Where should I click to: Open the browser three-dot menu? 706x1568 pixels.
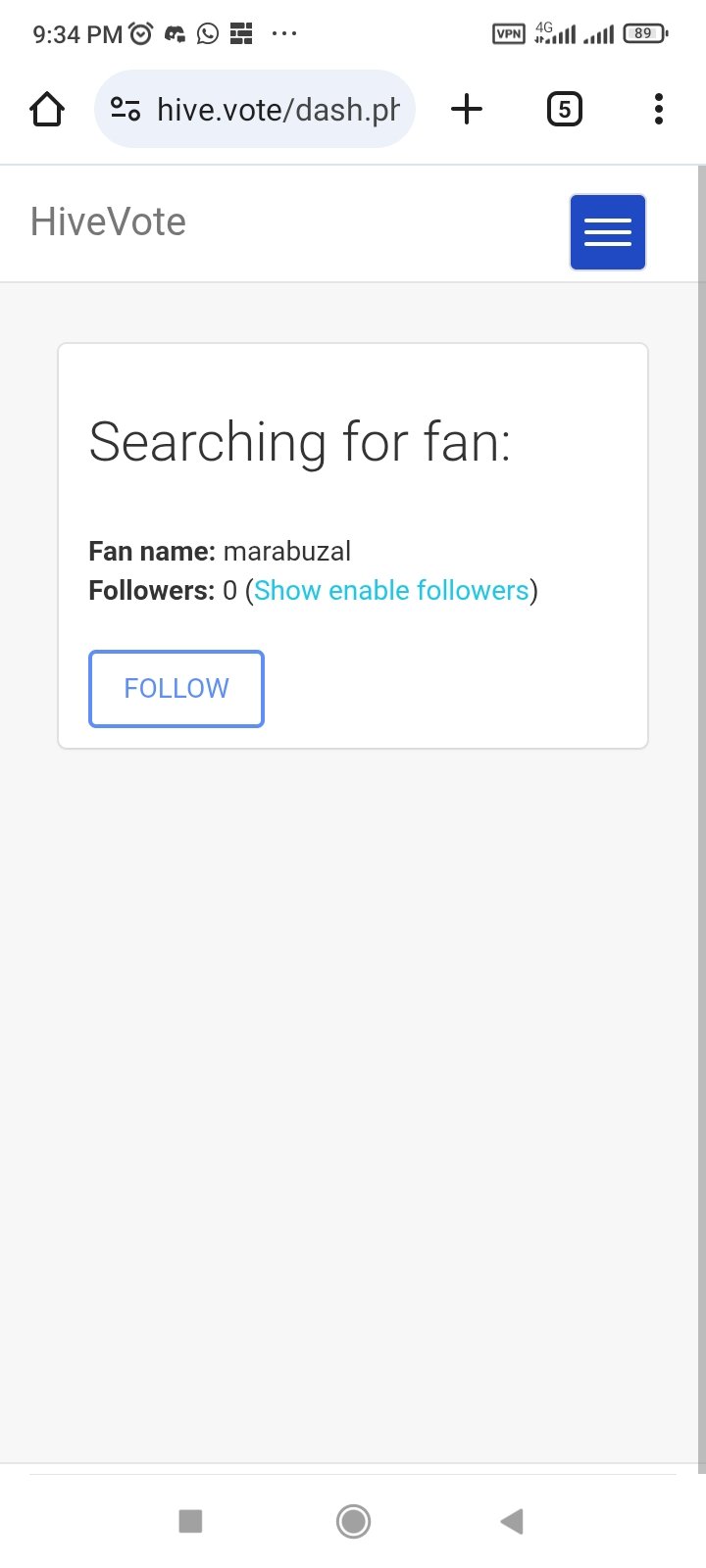click(x=659, y=109)
